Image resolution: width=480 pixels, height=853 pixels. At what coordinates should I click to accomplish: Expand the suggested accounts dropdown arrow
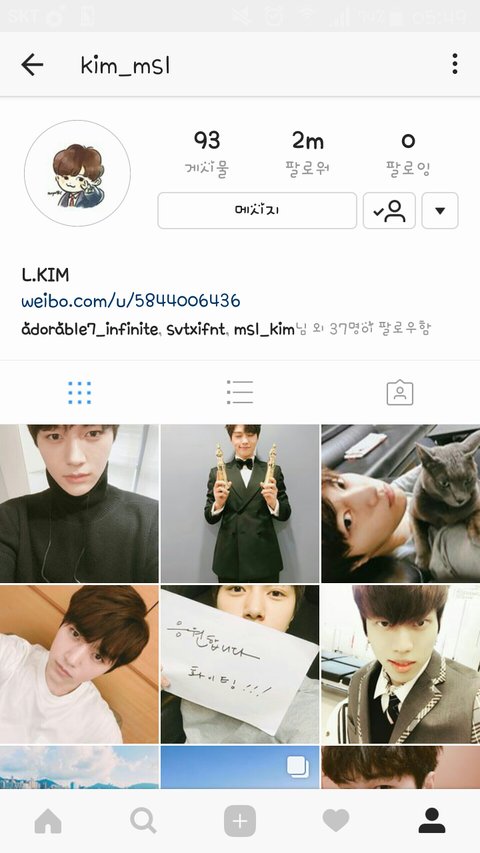440,210
